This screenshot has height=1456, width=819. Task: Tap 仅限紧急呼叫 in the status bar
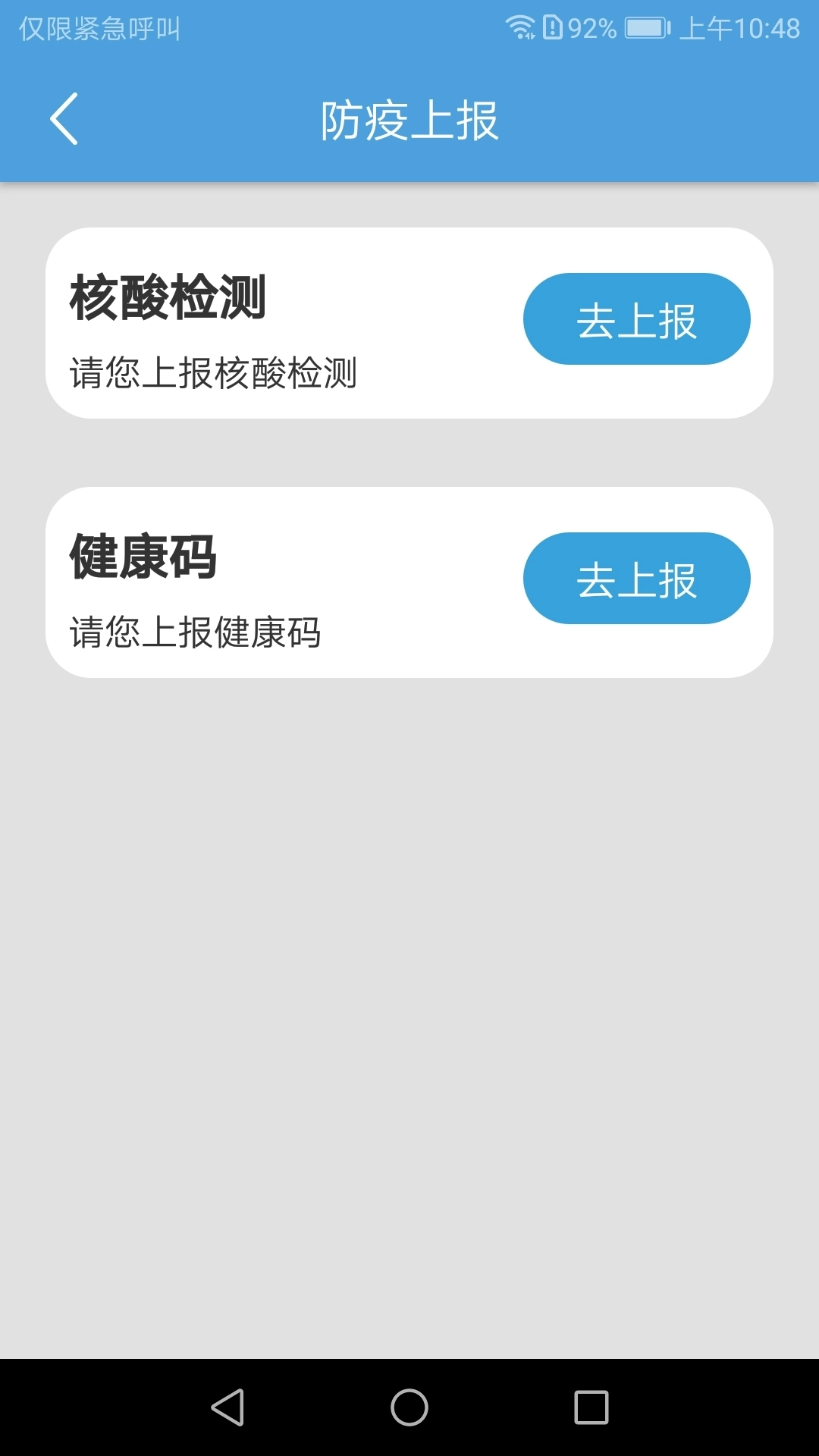99,30
